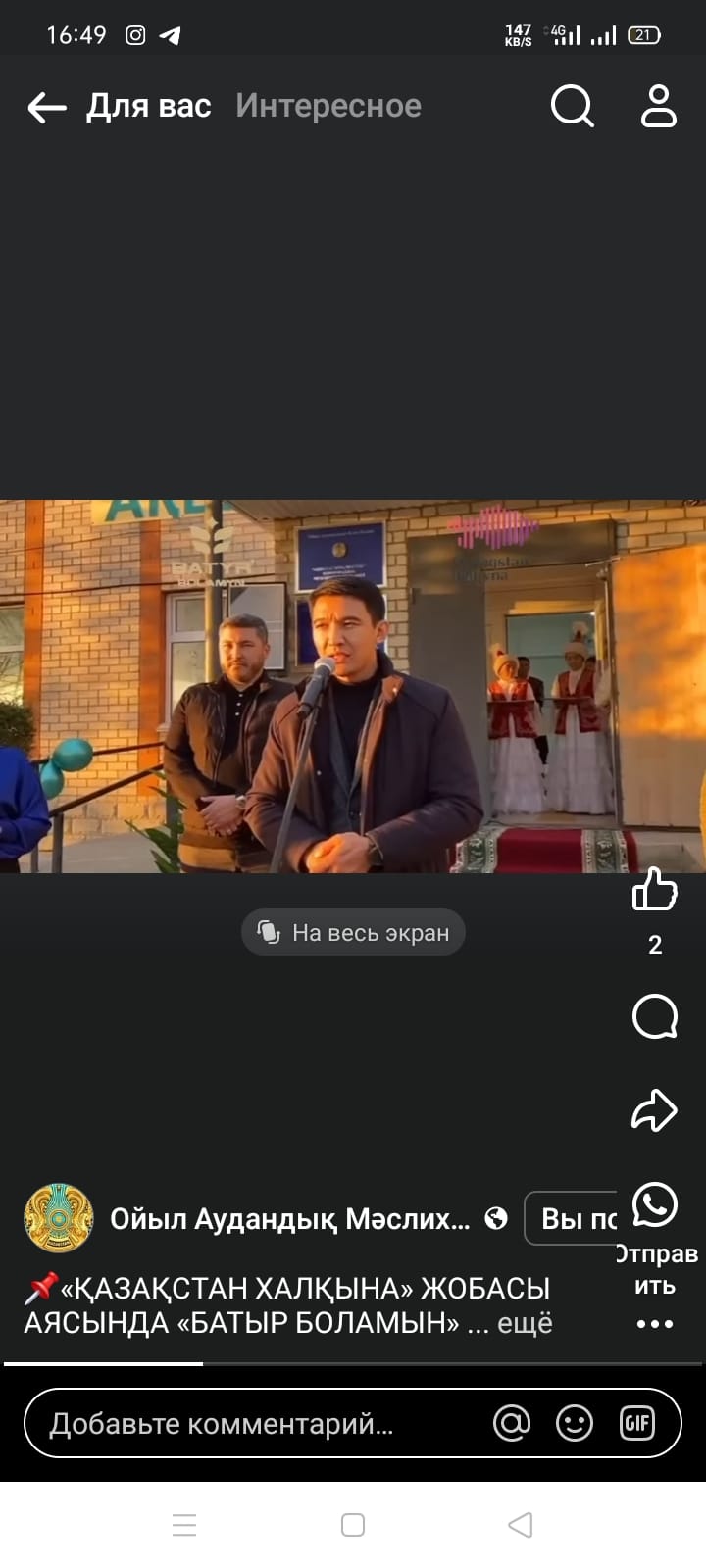706x1568 pixels.
Task: Open the emoji smiley picker
Action: 575,1423
